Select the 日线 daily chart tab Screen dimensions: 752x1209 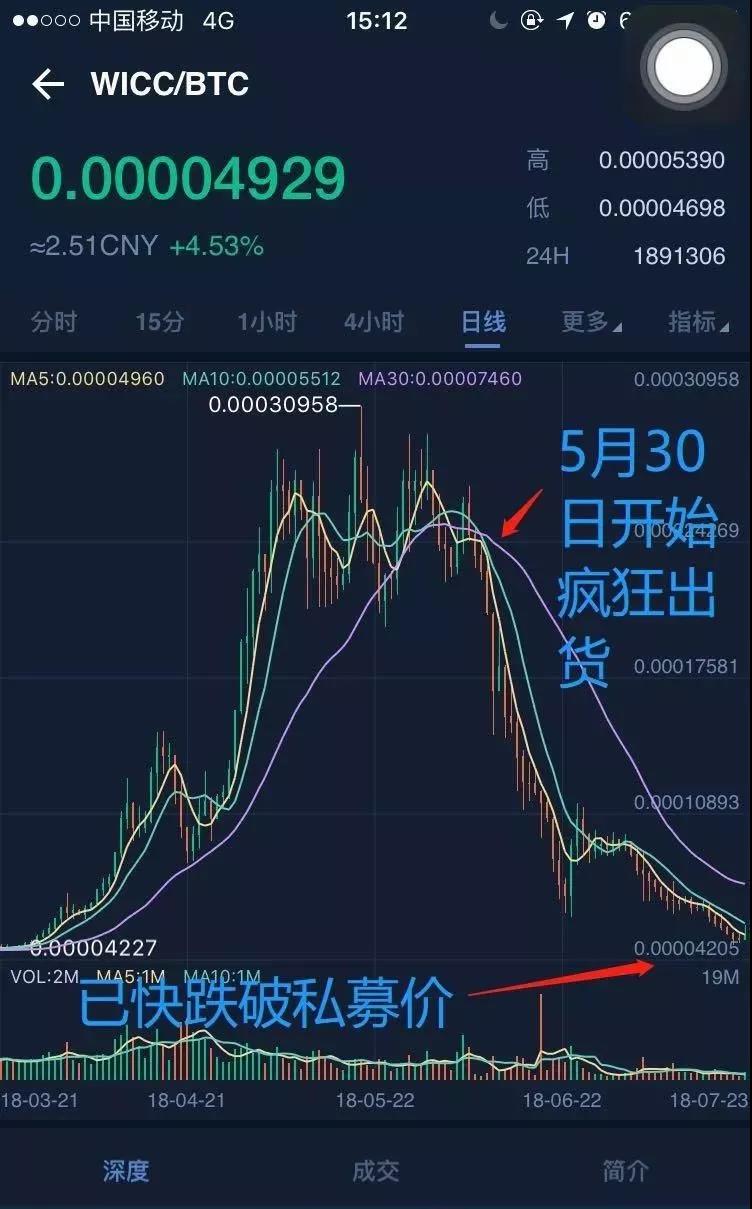click(483, 322)
